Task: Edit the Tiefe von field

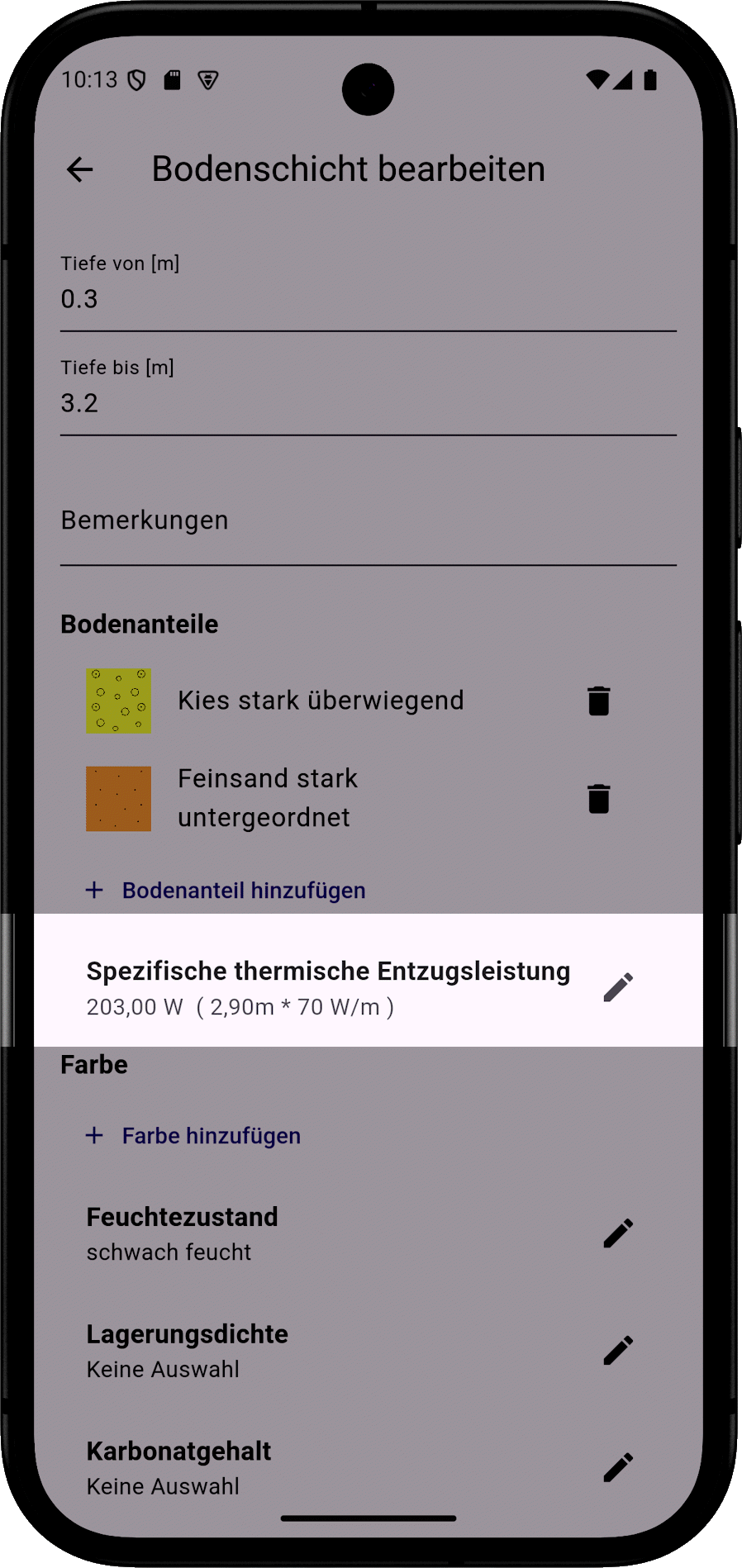Action: 368,299
